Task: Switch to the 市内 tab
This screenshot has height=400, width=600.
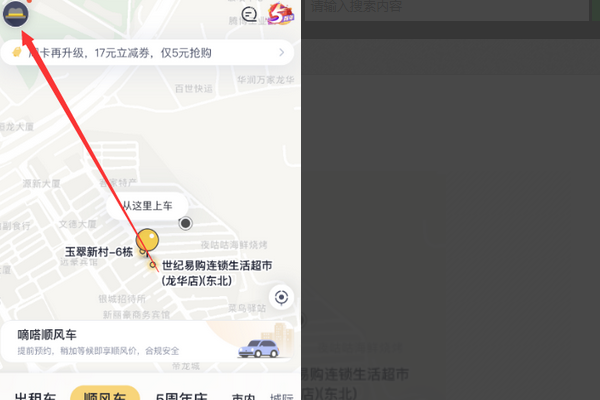Action: (x=243, y=396)
